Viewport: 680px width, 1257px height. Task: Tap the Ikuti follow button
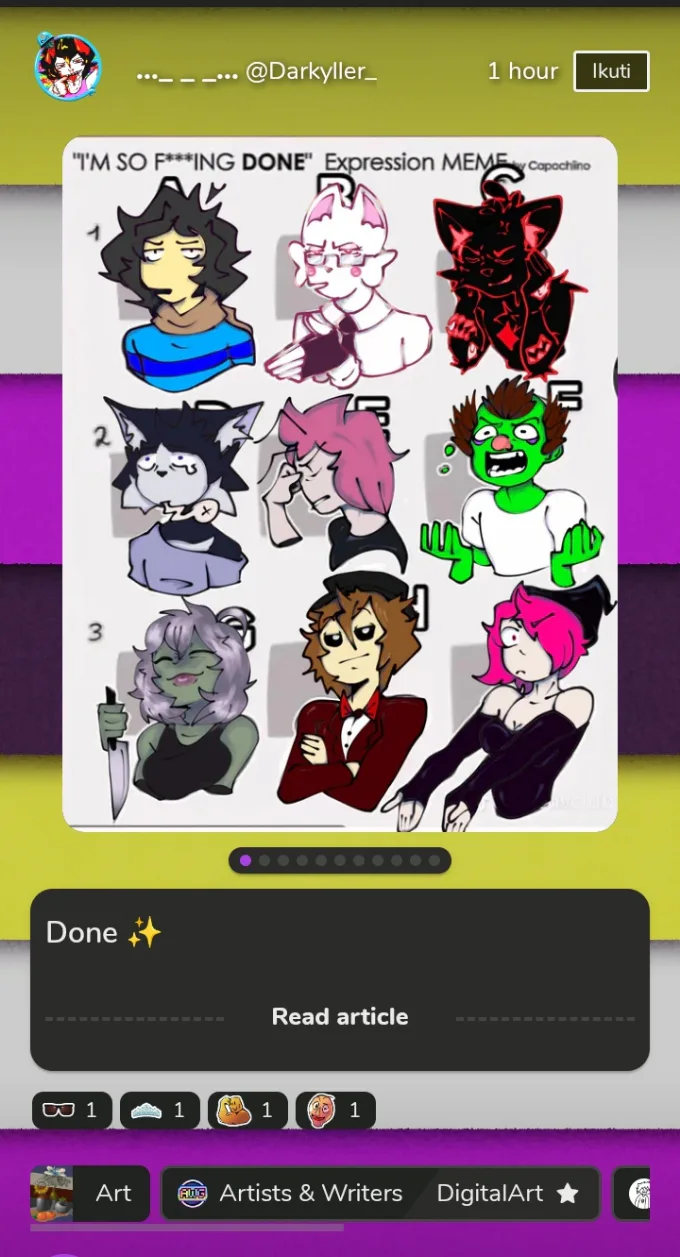click(611, 71)
